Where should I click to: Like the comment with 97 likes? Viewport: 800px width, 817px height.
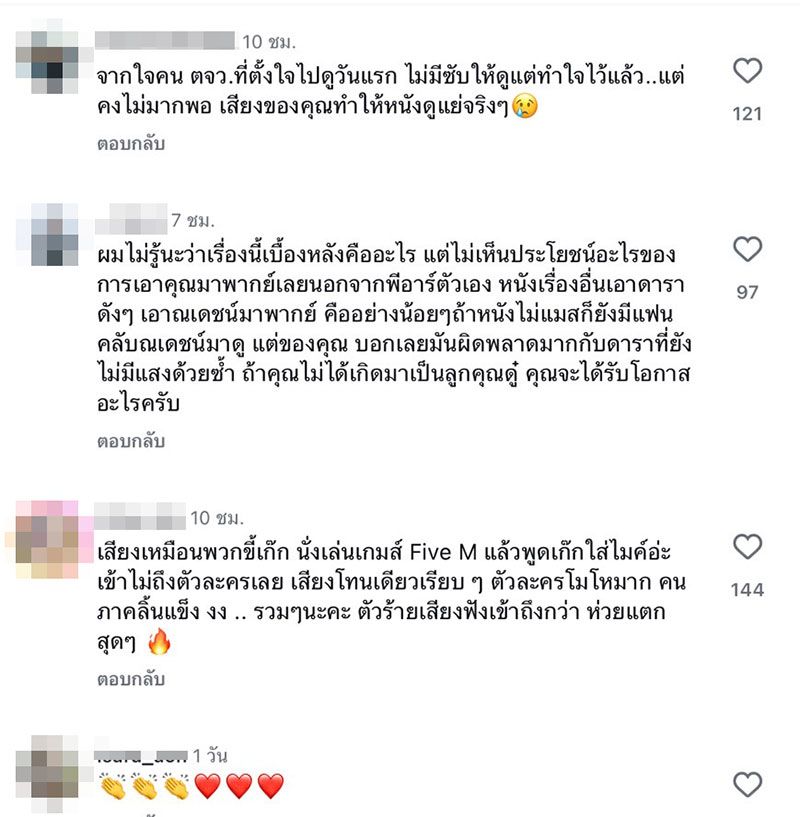pyautogui.click(x=747, y=250)
